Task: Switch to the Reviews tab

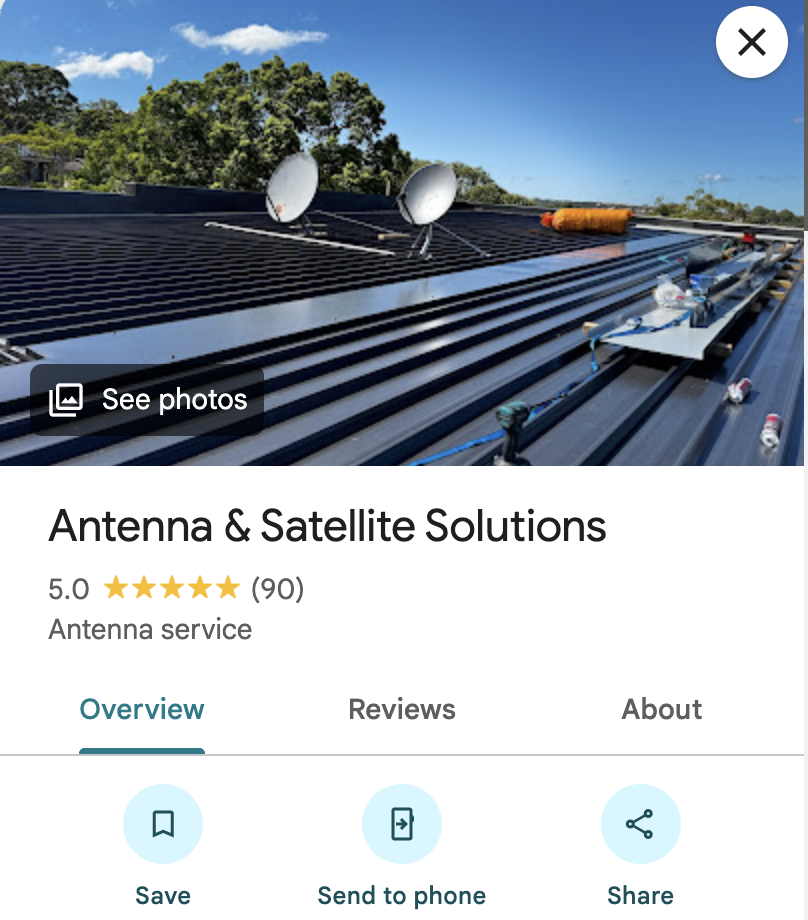Action: tap(402, 710)
